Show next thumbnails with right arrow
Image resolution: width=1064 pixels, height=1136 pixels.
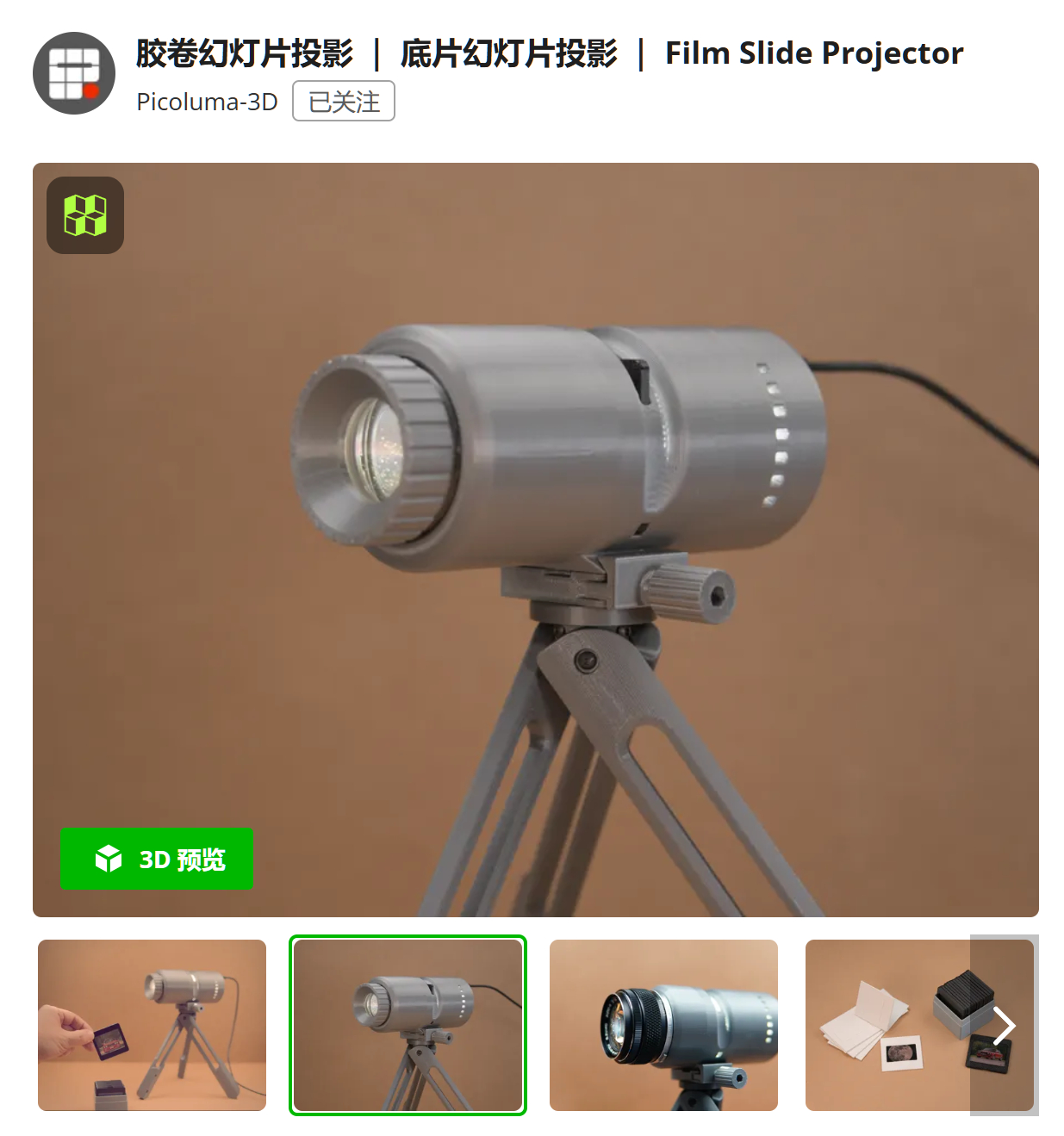click(x=1005, y=1025)
